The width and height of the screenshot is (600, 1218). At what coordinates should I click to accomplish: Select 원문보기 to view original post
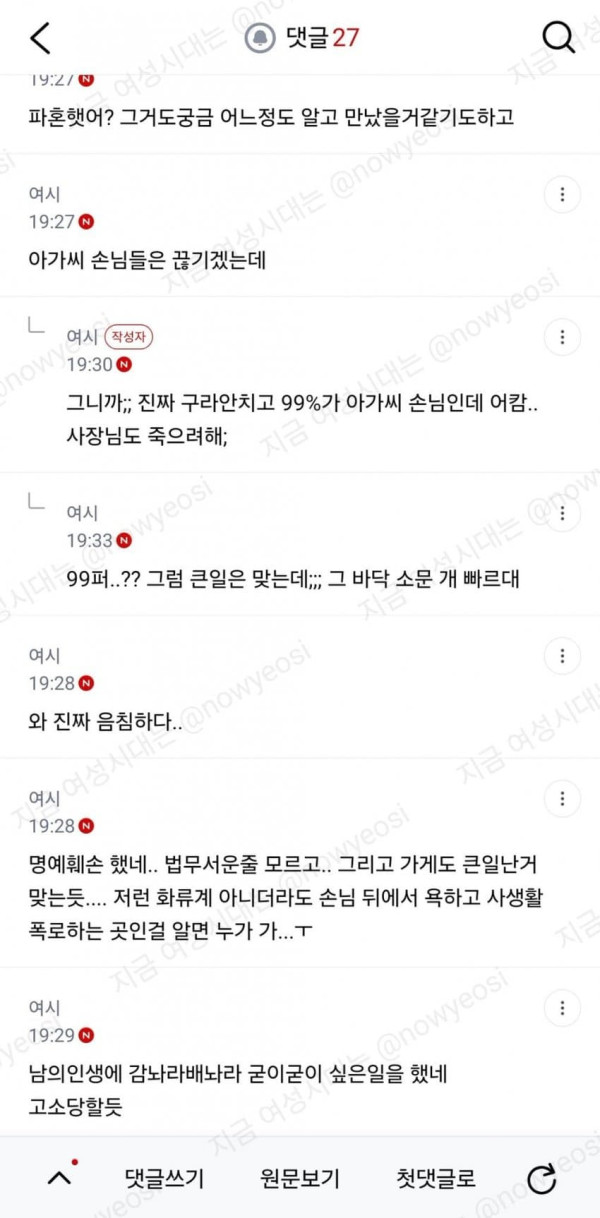[x=300, y=1178]
